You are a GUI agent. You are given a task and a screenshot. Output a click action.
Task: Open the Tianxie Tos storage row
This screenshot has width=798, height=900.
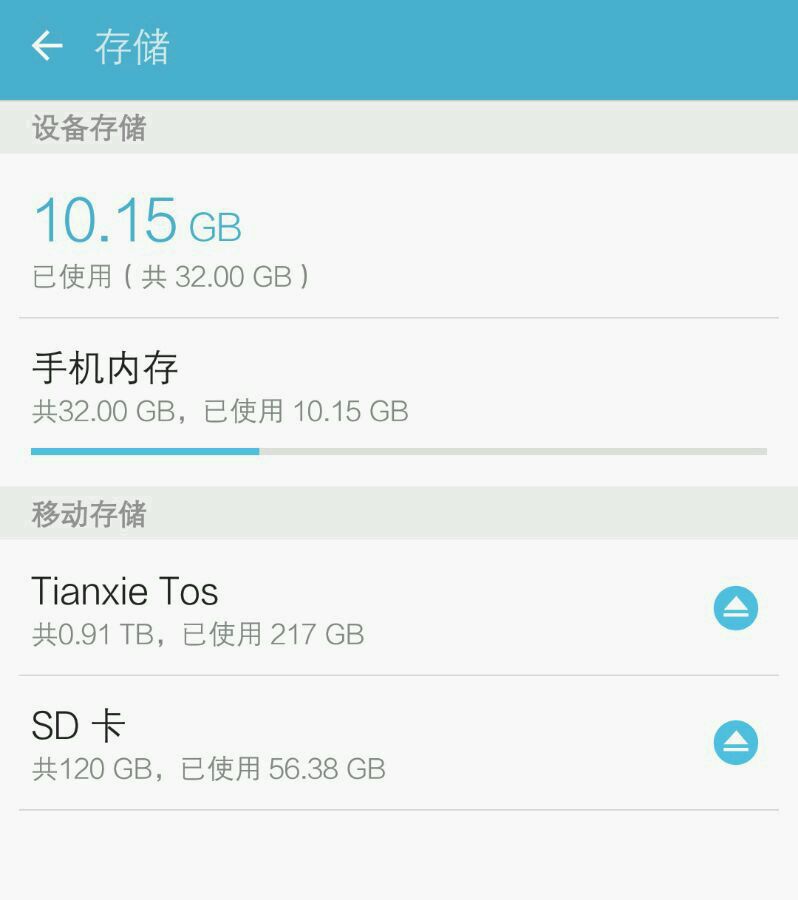[x=300, y=609]
